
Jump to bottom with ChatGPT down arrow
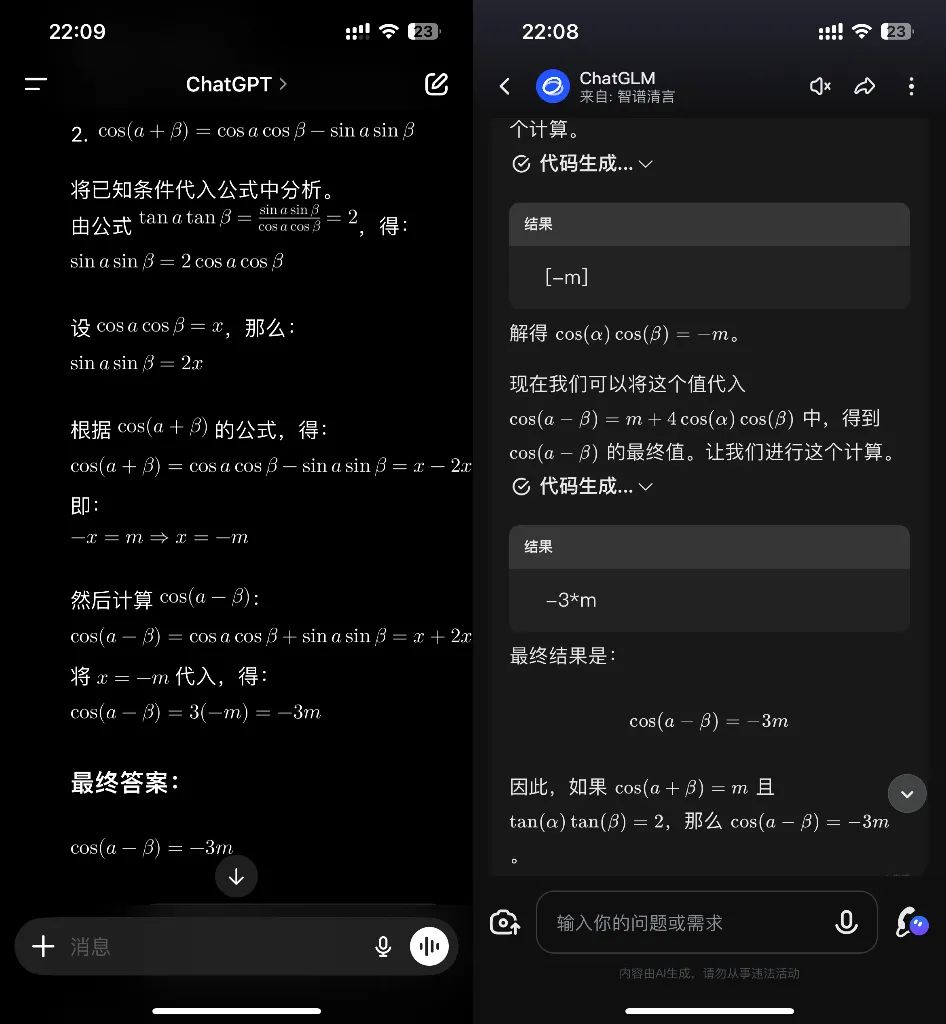click(236, 876)
